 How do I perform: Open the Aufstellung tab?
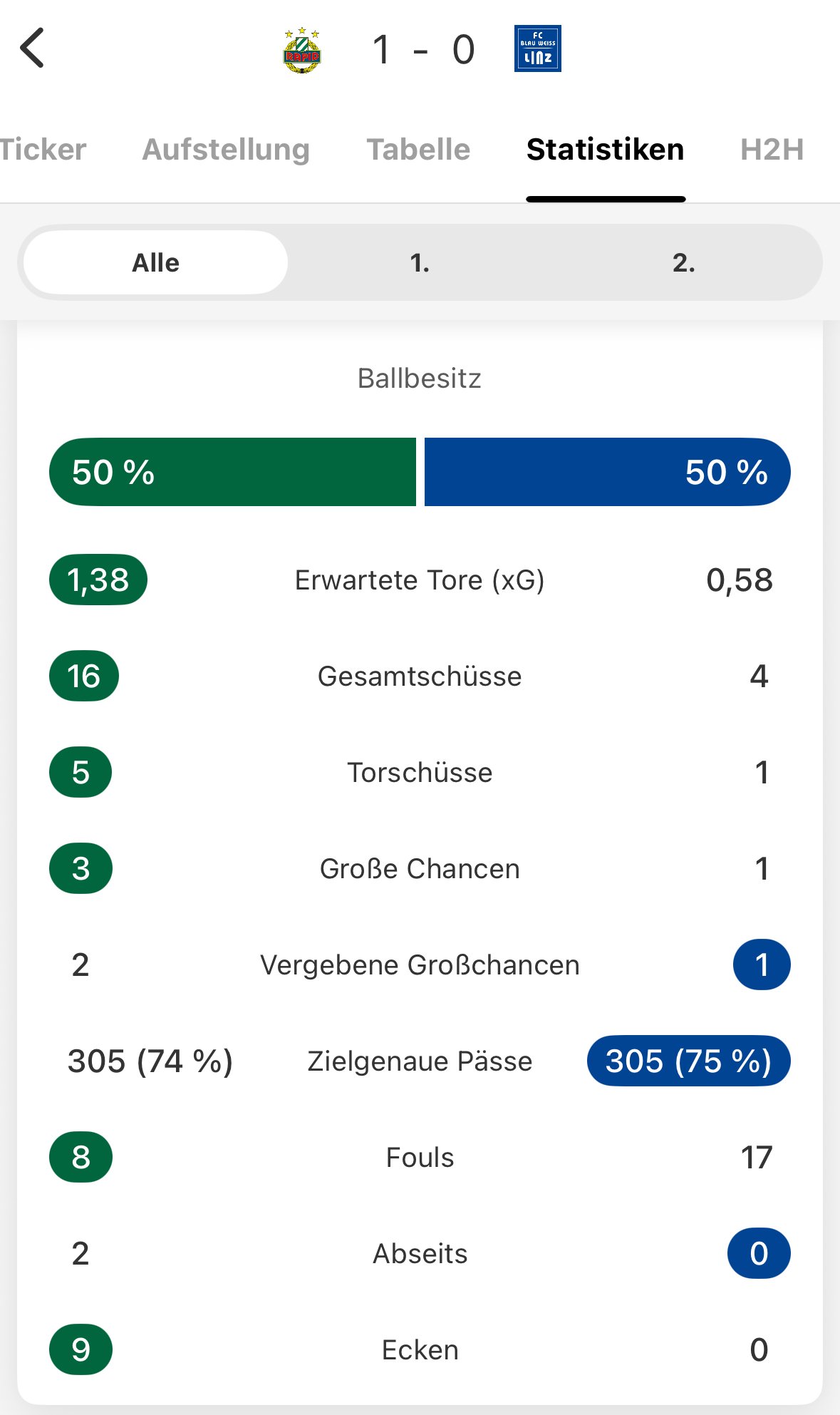tap(226, 150)
